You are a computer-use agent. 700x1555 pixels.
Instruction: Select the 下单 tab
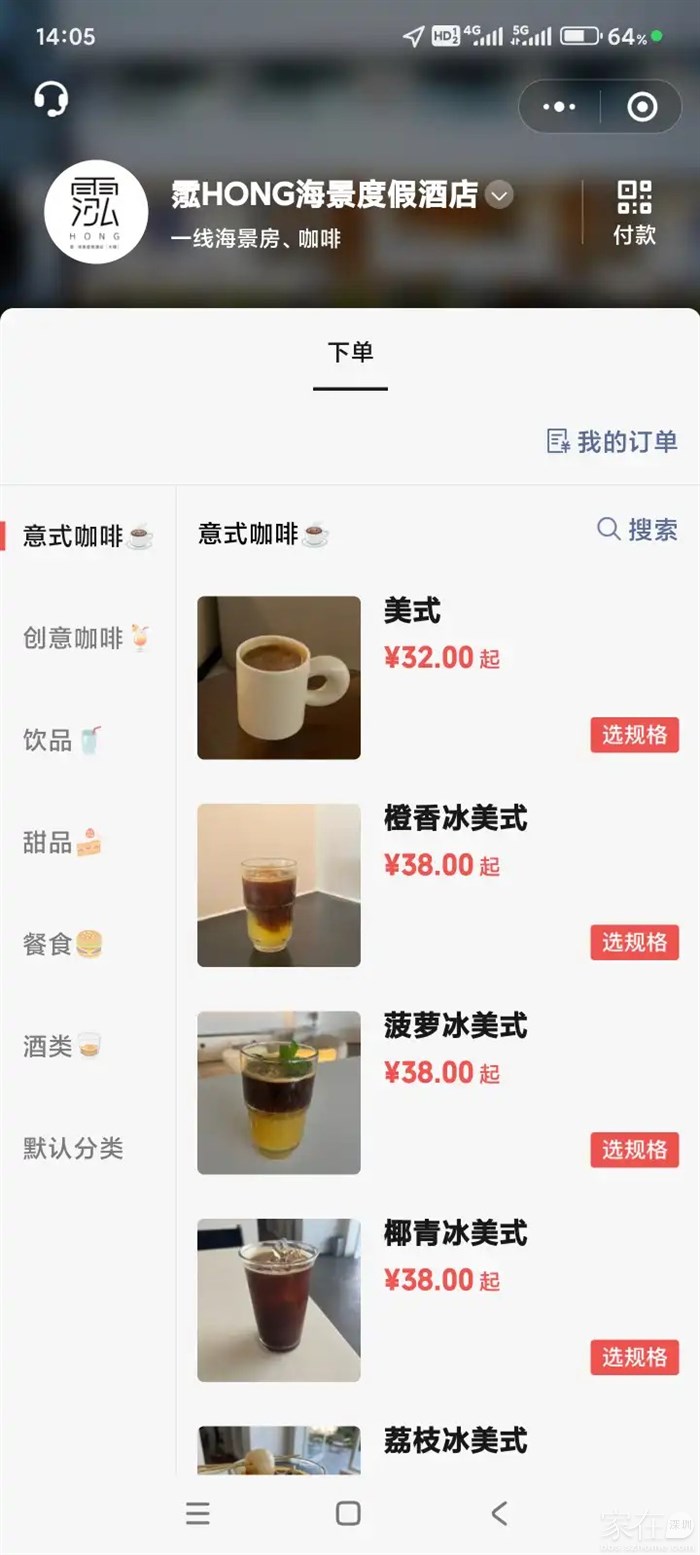coord(350,352)
